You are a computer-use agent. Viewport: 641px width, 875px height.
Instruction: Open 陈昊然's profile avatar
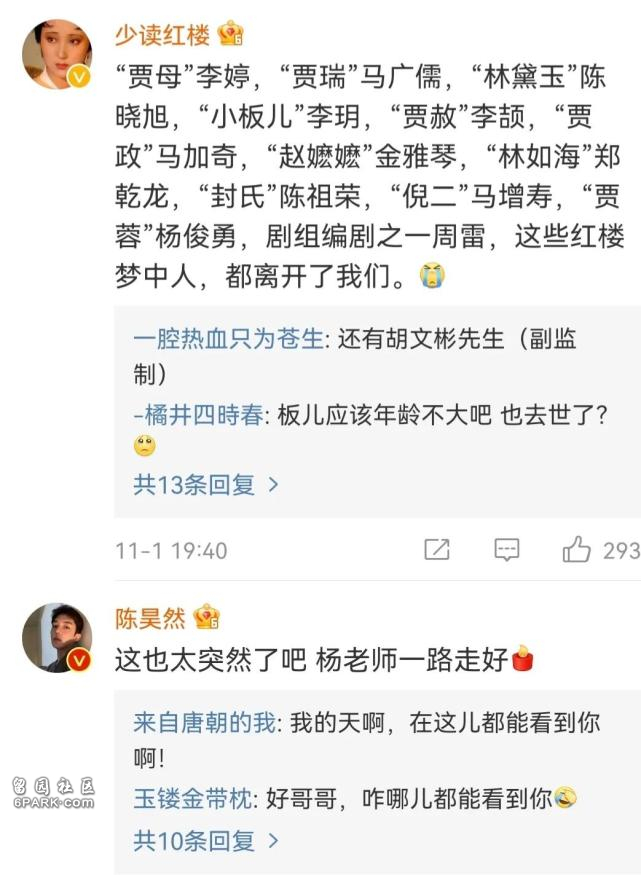tap(57, 637)
